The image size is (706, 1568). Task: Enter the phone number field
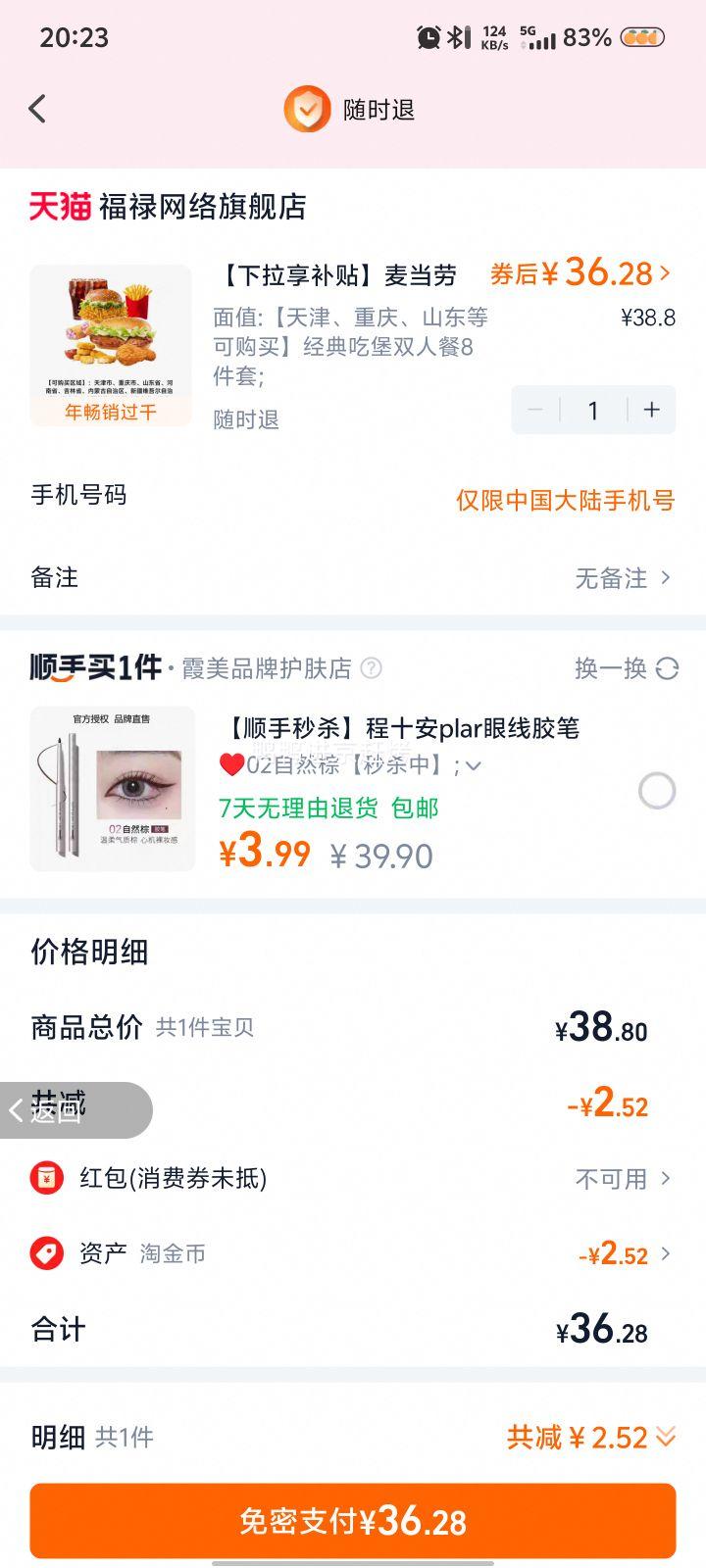(564, 500)
